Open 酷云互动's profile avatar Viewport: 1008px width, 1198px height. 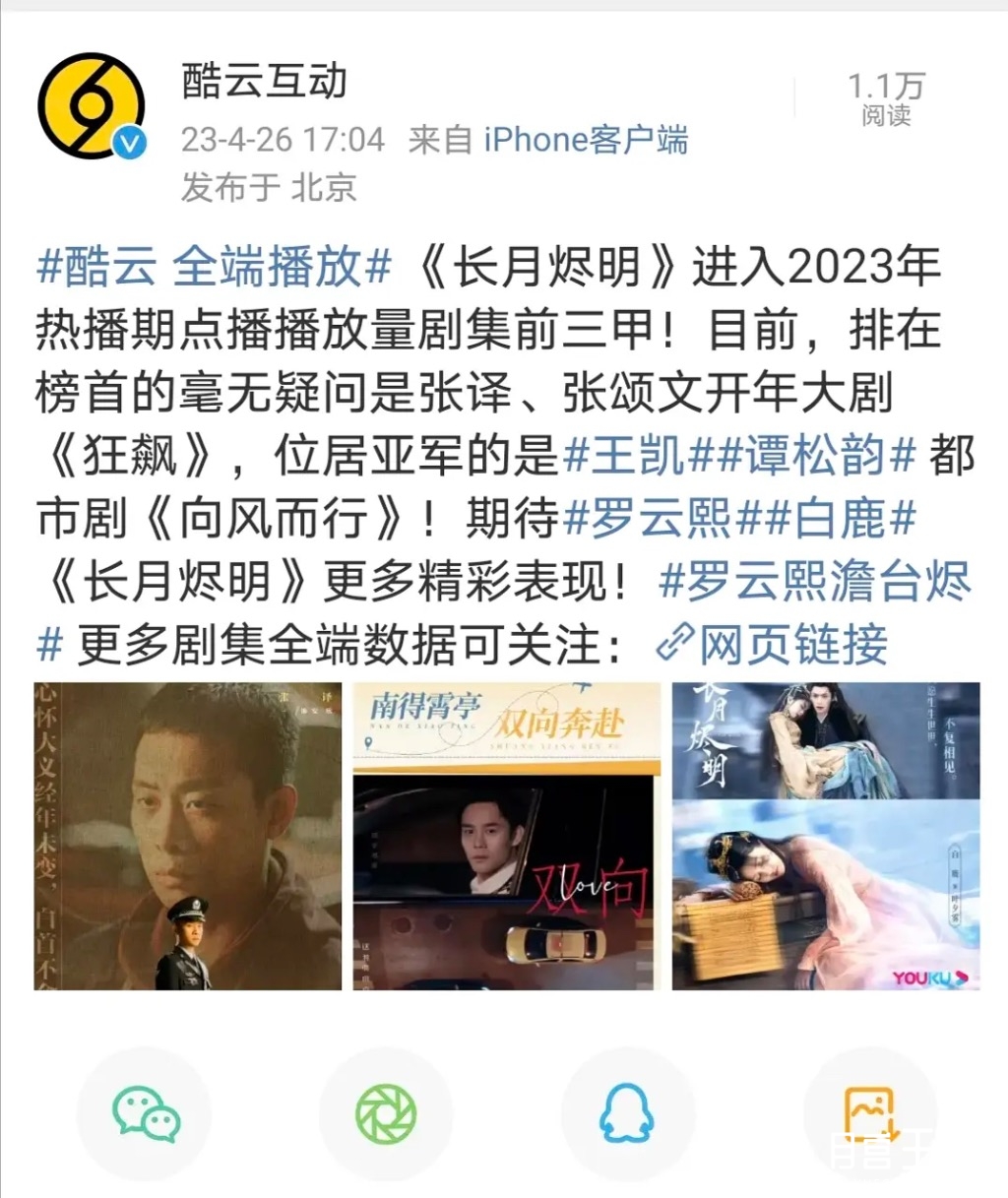click(92, 106)
